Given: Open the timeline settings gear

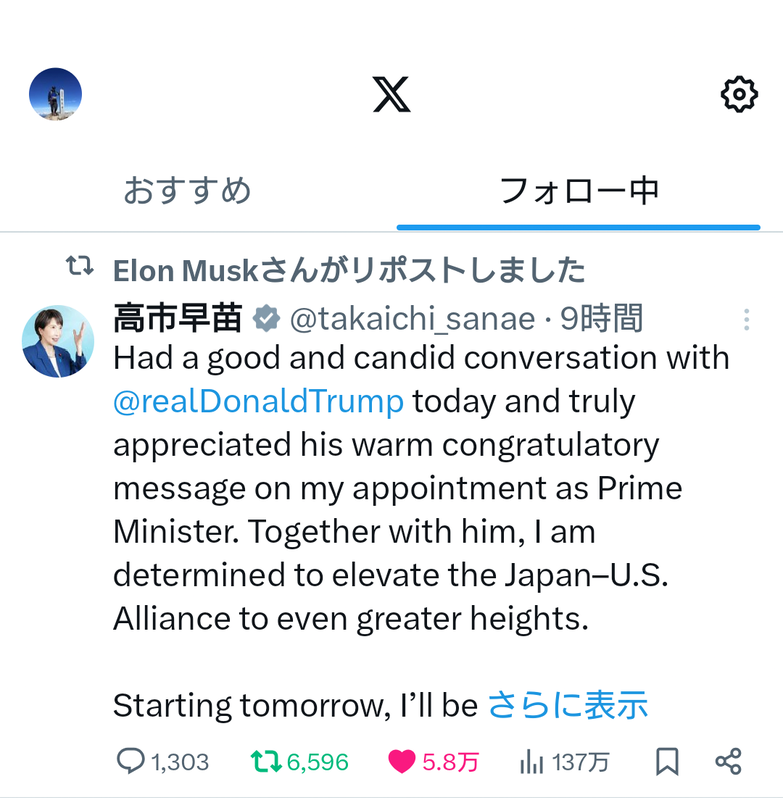Looking at the screenshot, I should (739, 94).
